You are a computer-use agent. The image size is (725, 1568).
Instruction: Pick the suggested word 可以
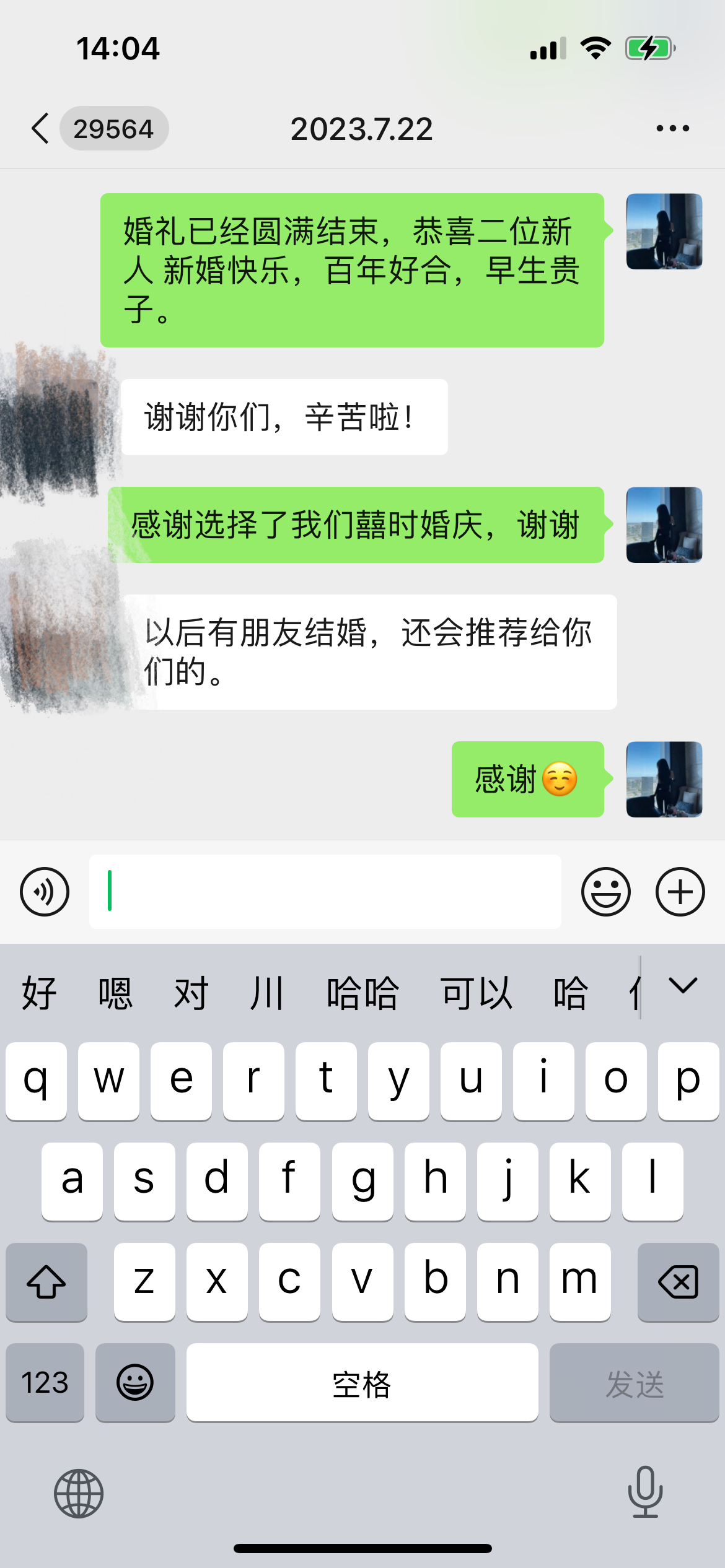(x=476, y=993)
